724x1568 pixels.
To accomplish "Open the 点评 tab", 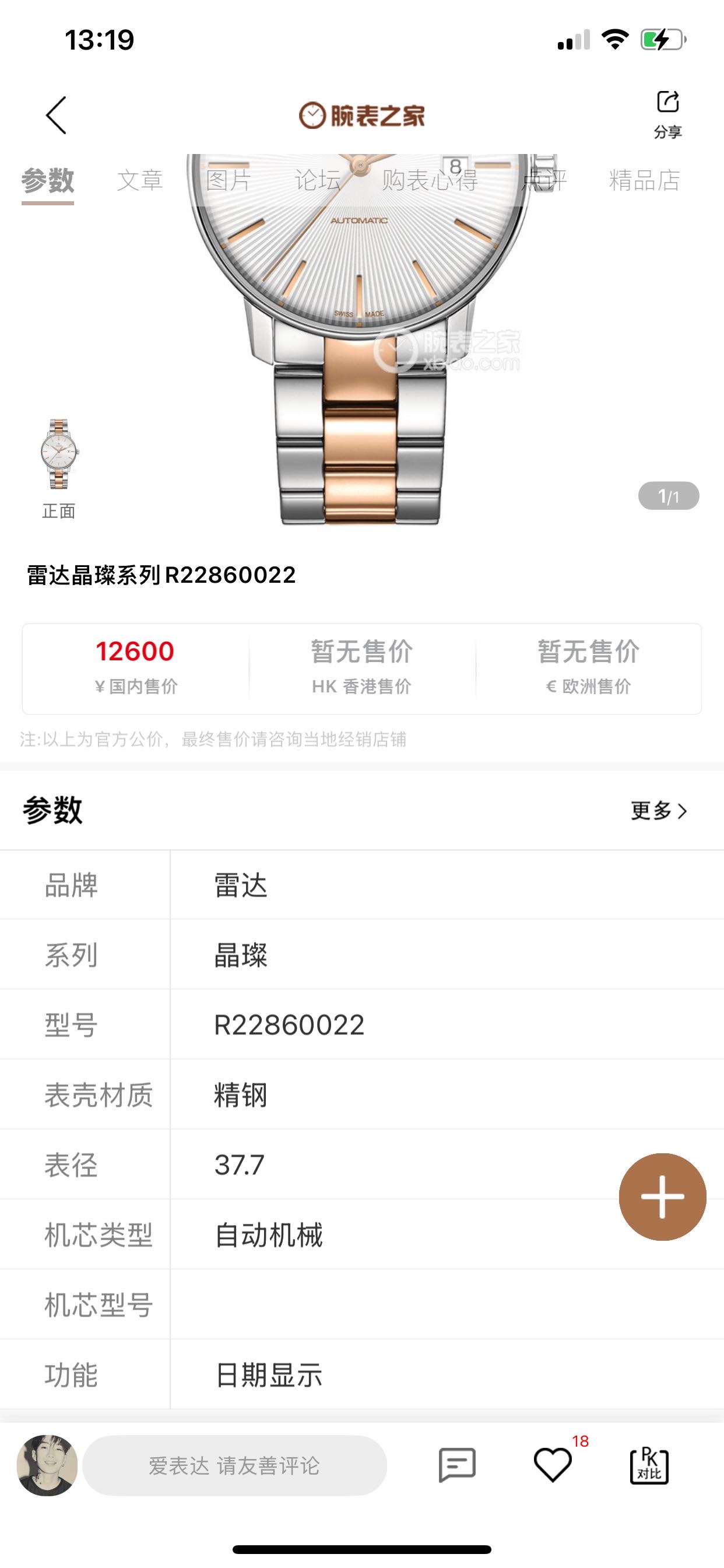I will click(x=544, y=180).
